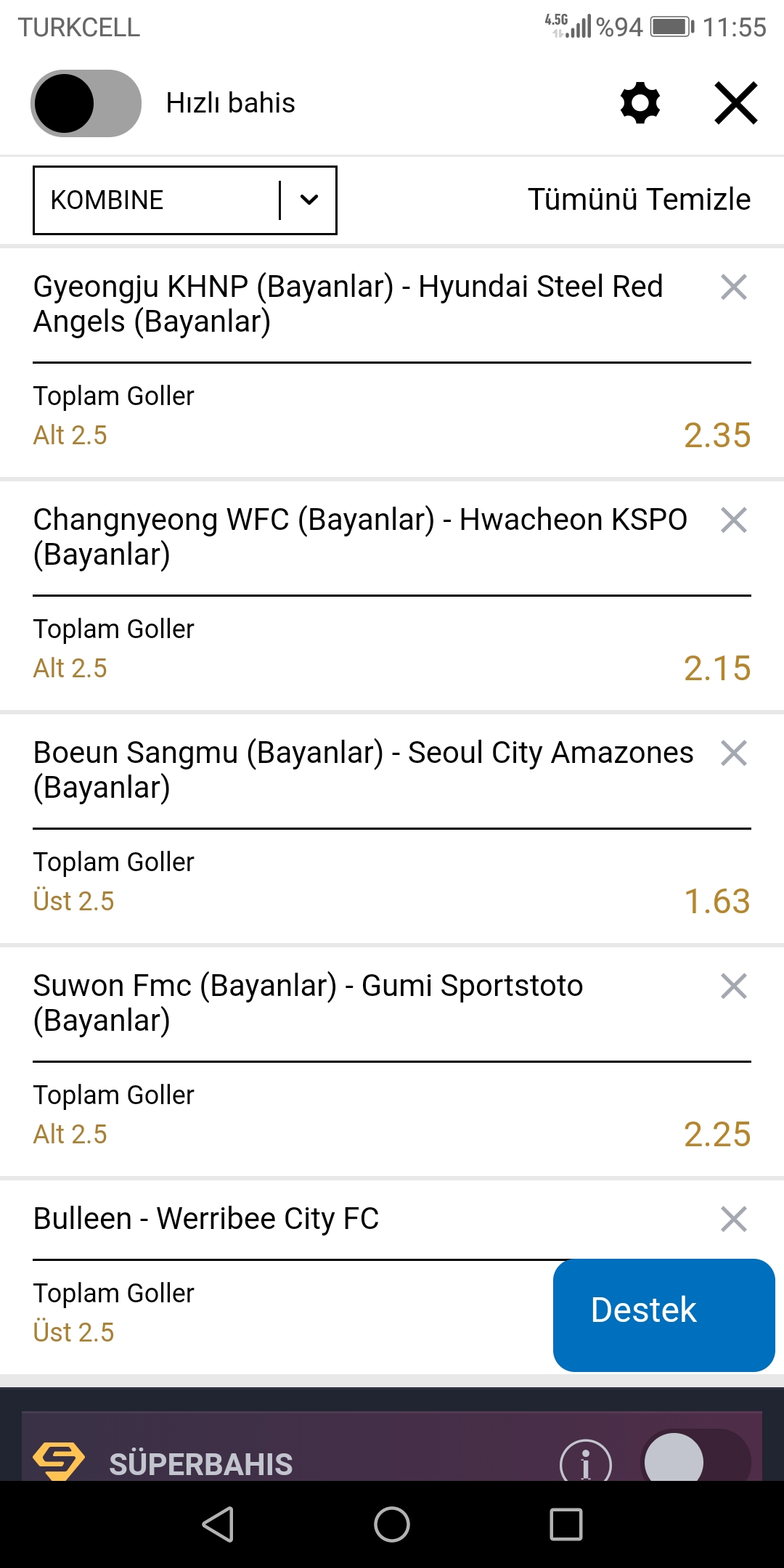Remove the Changnyeong WFC selection
The image size is (784, 1568).
click(734, 520)
